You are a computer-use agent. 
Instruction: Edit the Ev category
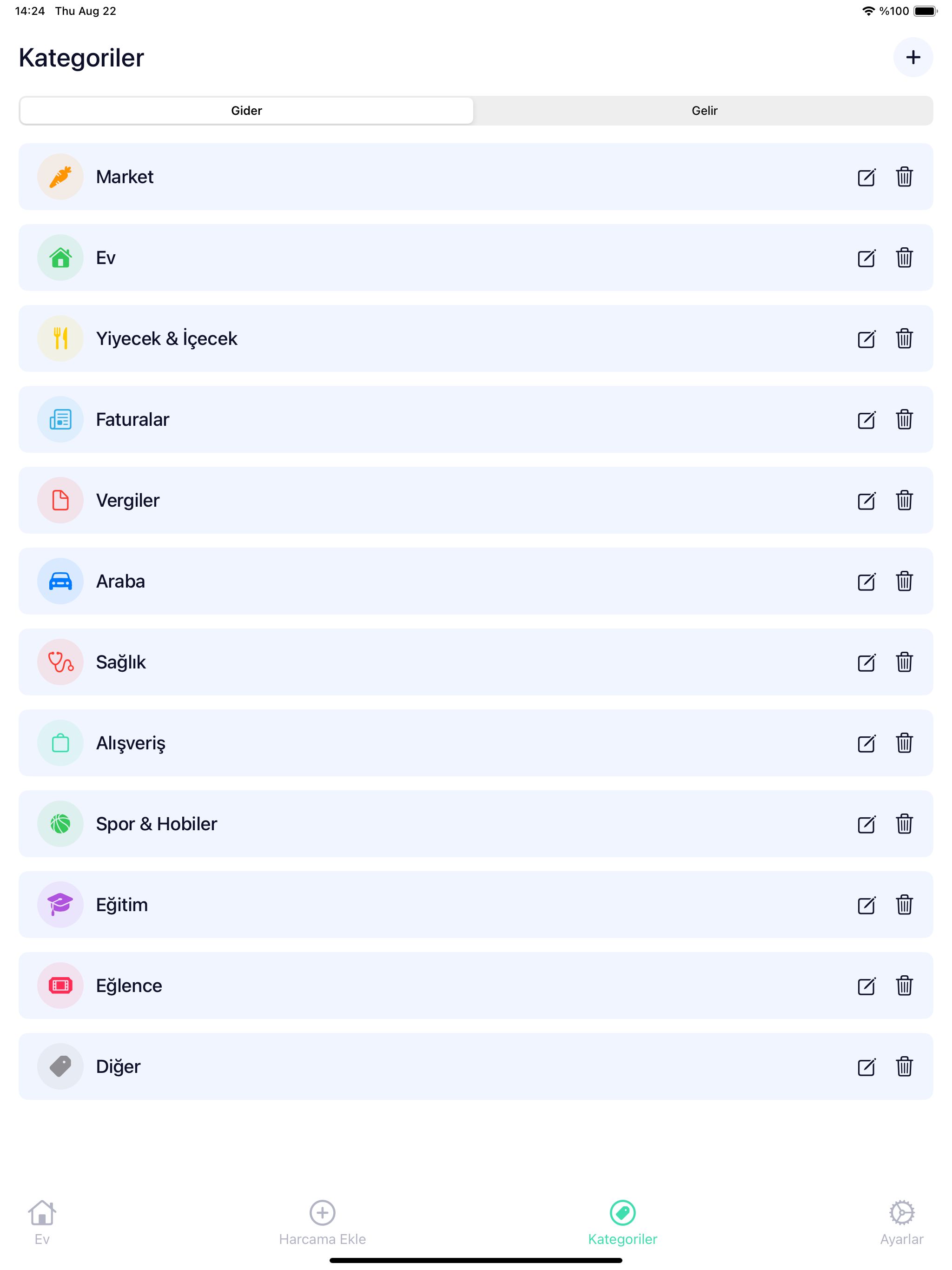(866, 258)
